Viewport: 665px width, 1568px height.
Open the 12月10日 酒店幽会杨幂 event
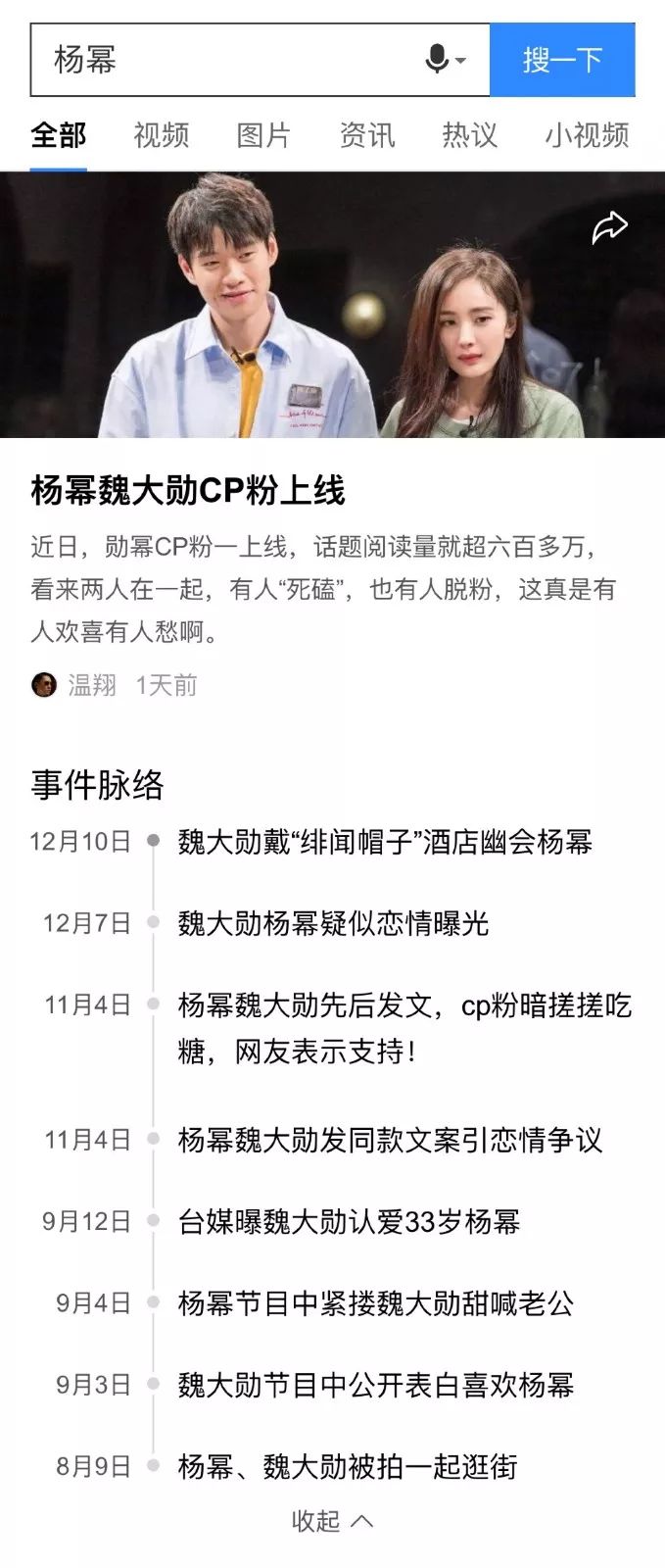pyautogui.click(x=385, y=842)
